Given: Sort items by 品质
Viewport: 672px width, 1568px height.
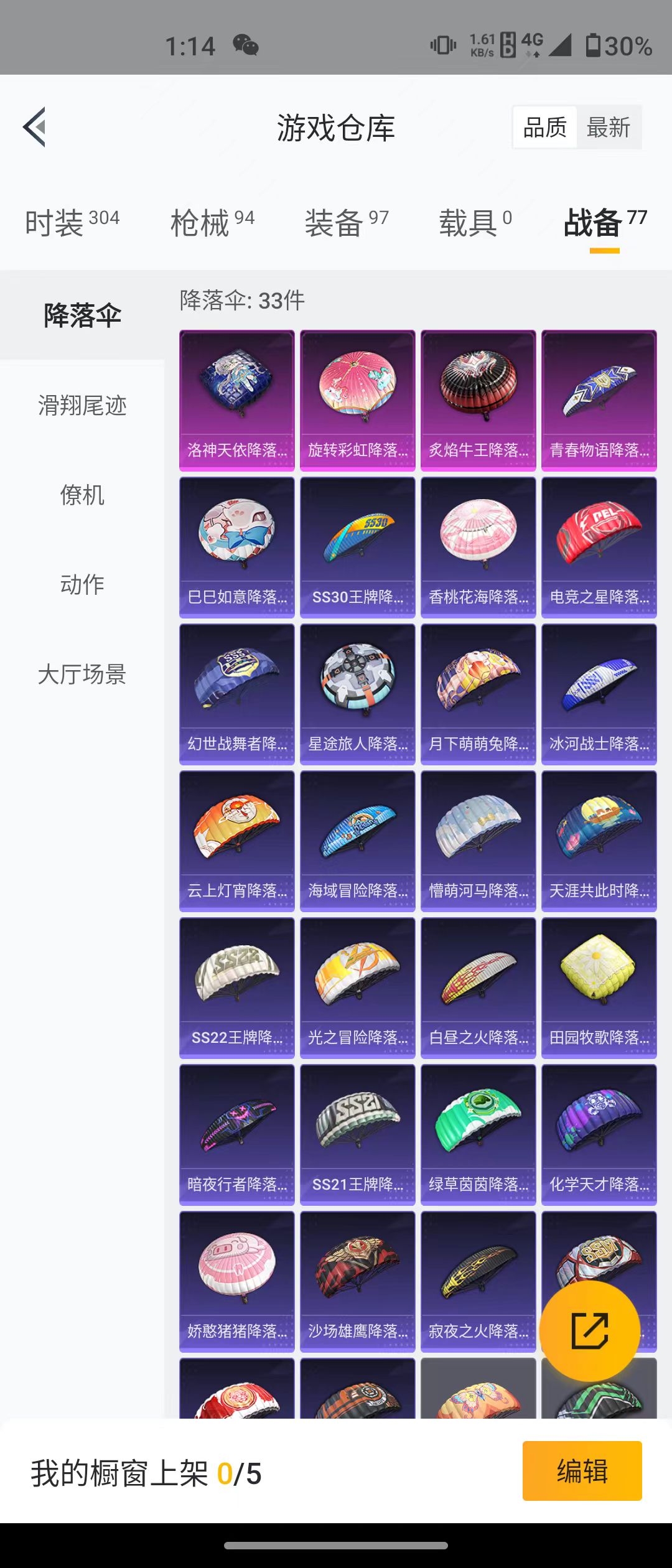Looking at the screenshot, I should [x=545, y=128].
